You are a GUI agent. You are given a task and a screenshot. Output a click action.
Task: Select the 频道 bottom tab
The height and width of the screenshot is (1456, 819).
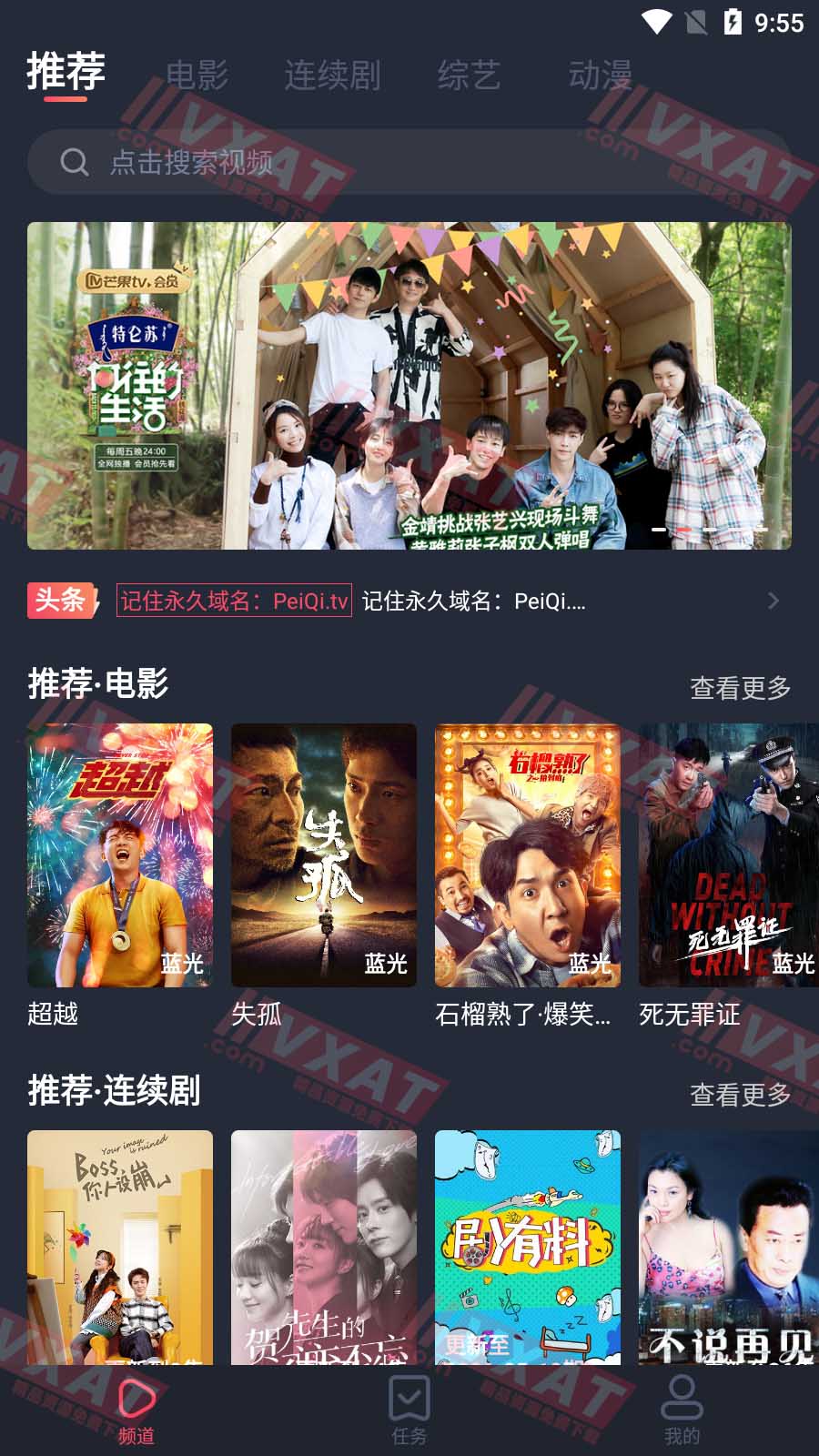[136, 1410]
